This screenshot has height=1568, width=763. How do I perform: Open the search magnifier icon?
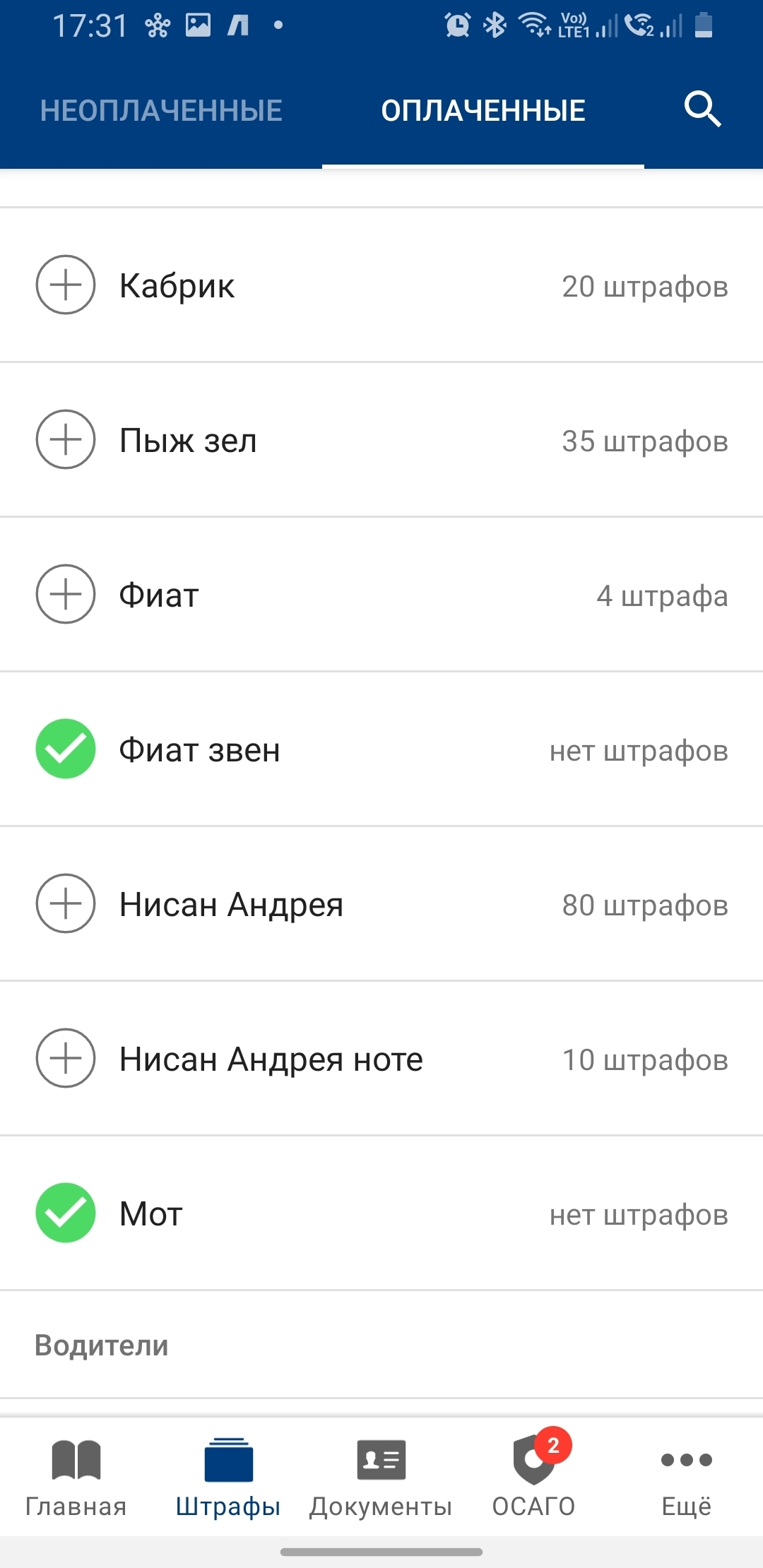pos(702,109)
